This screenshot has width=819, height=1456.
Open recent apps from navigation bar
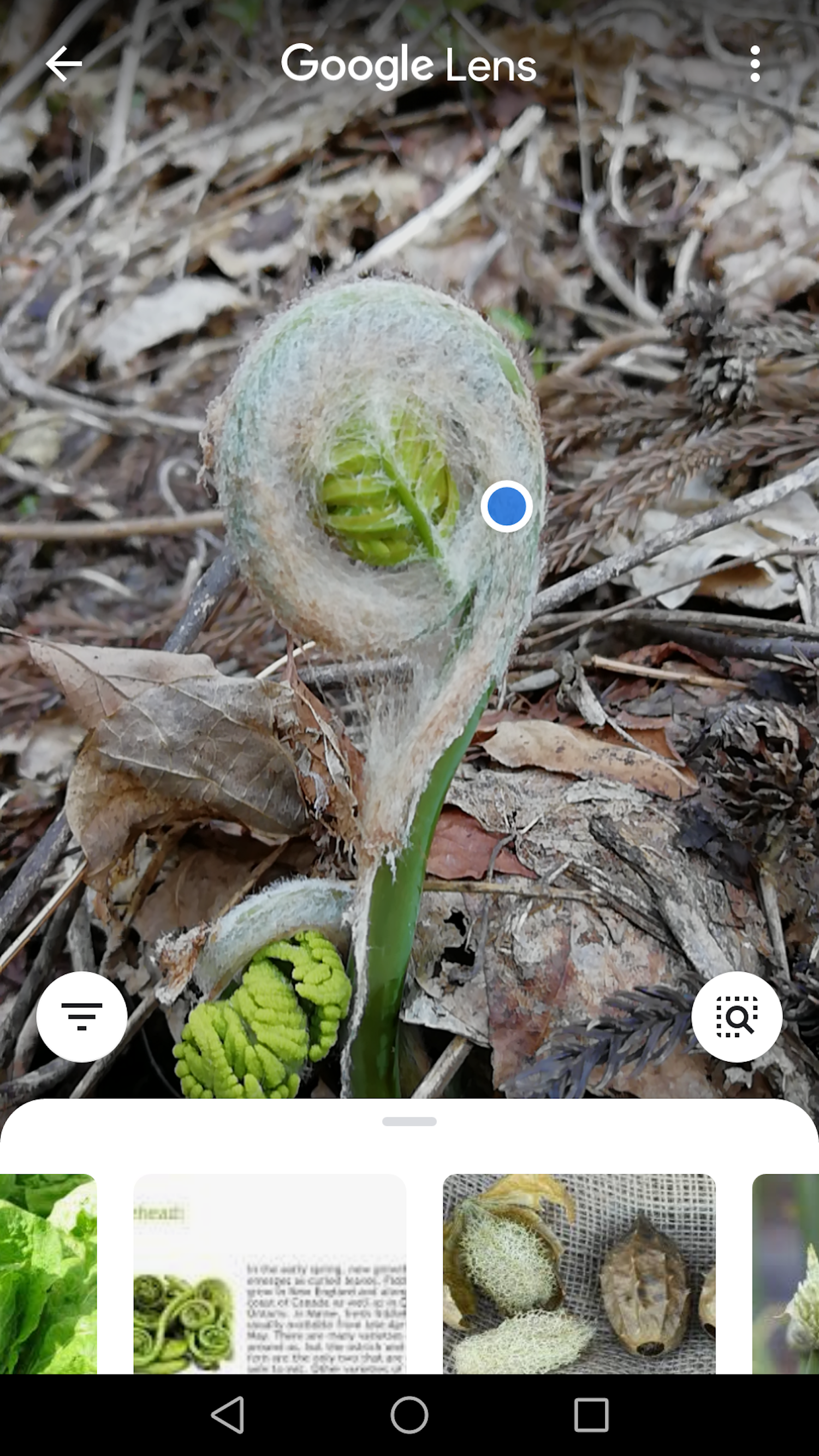[x=591, y=1415]
